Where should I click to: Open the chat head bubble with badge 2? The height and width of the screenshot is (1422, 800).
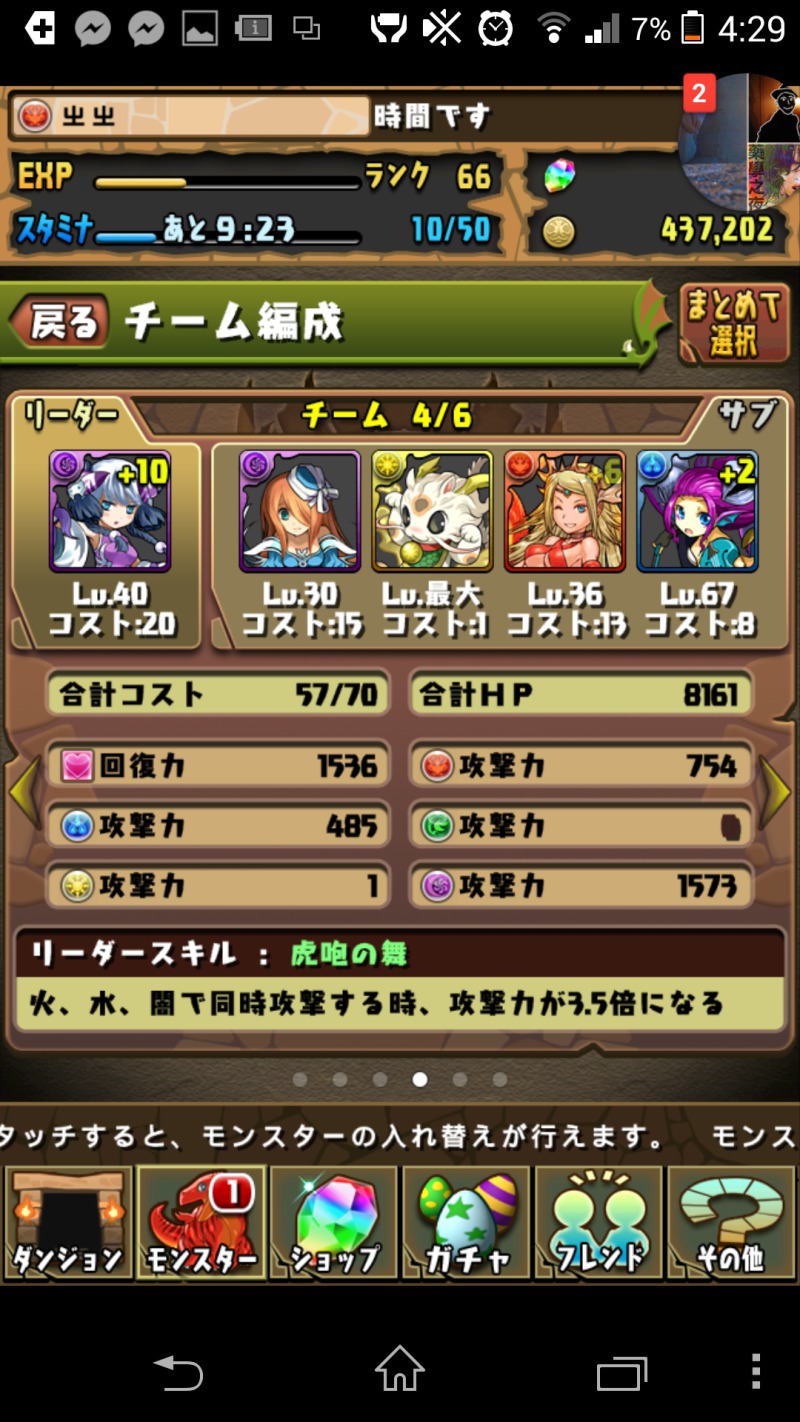click(x=742, y=140)
